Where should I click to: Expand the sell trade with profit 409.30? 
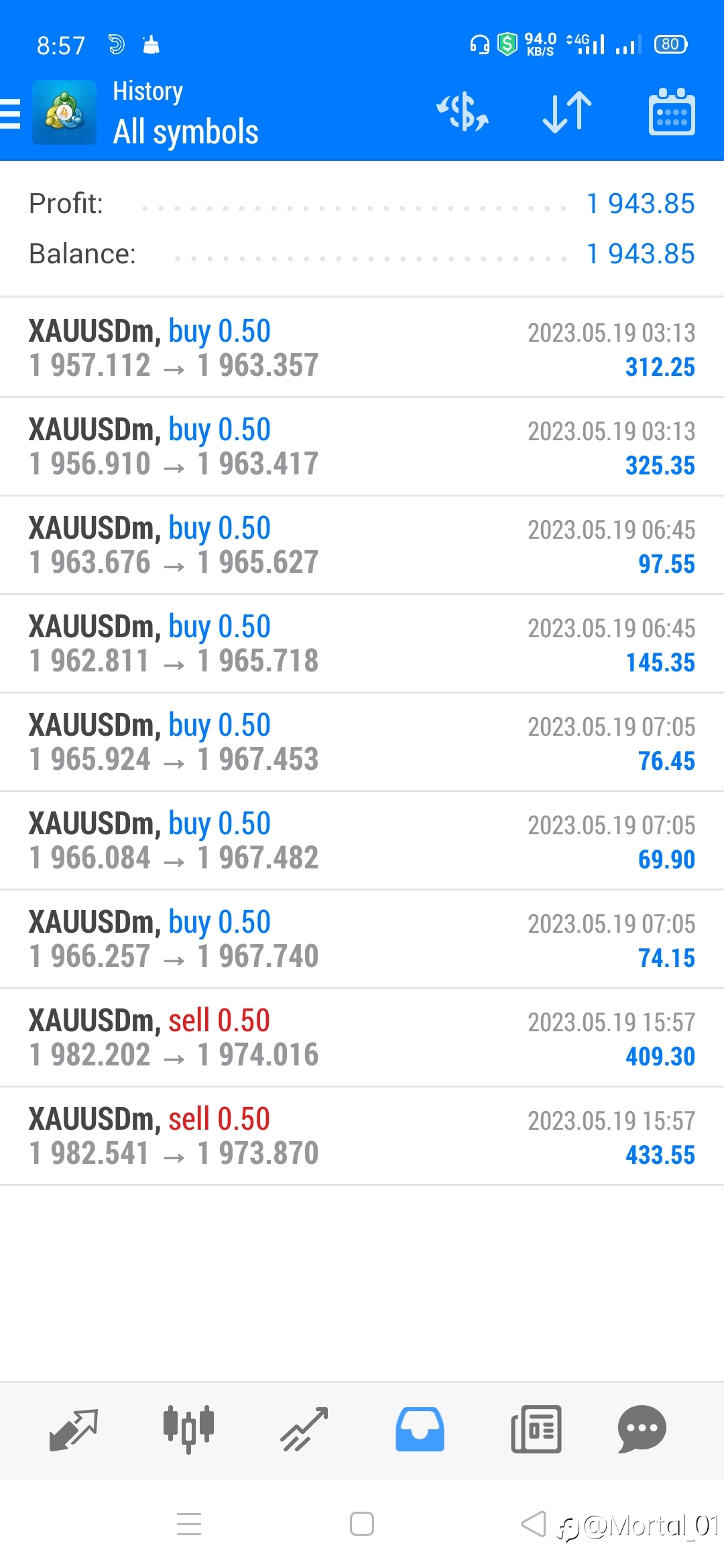coord(362,1037)
